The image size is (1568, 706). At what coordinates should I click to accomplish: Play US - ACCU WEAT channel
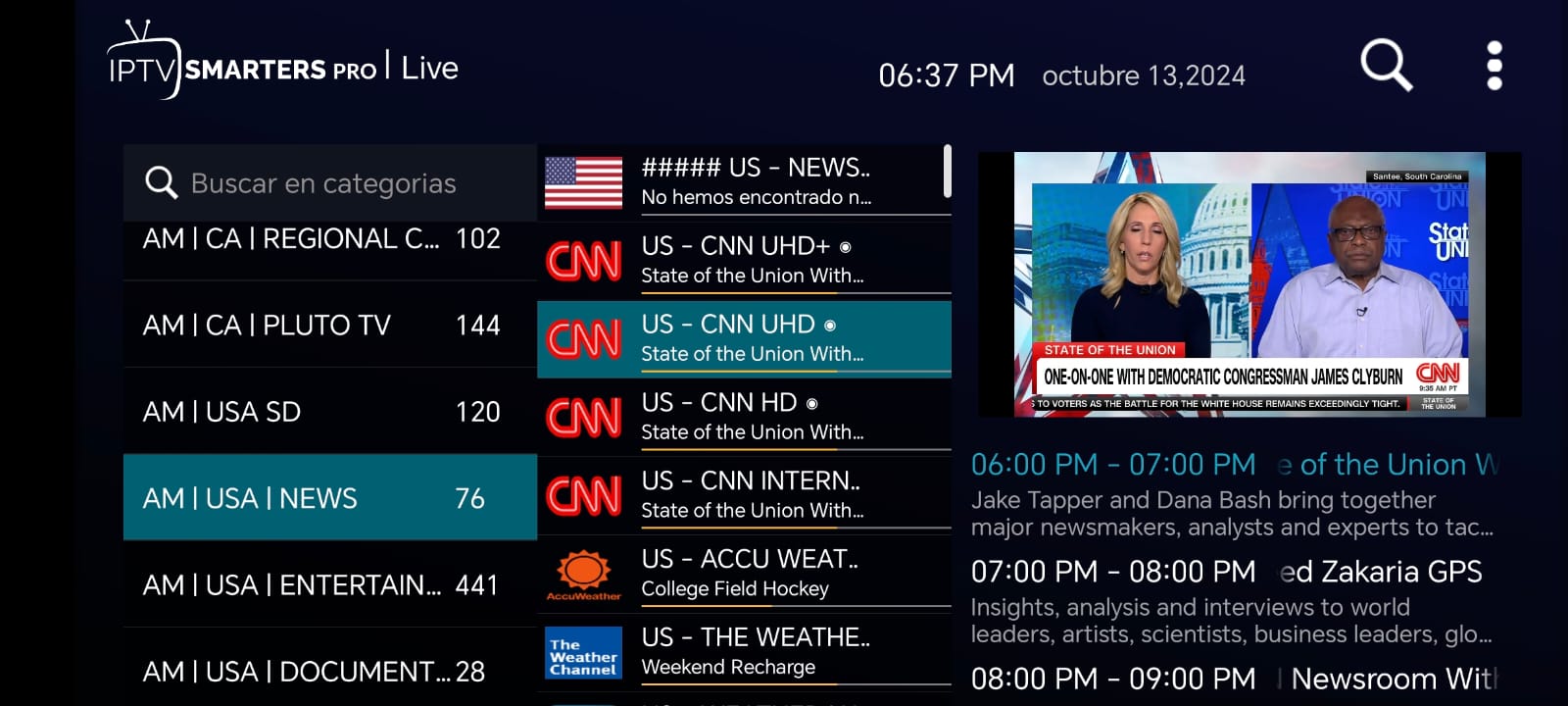[x=743, y=574]
